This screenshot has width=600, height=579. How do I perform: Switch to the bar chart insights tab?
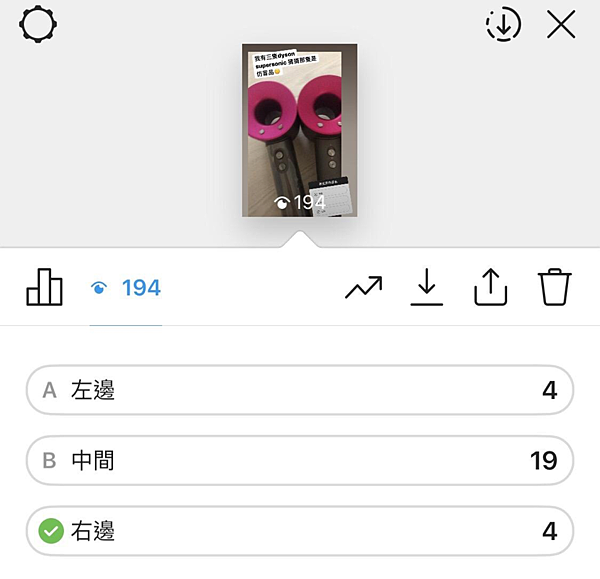tap(44, 288)
